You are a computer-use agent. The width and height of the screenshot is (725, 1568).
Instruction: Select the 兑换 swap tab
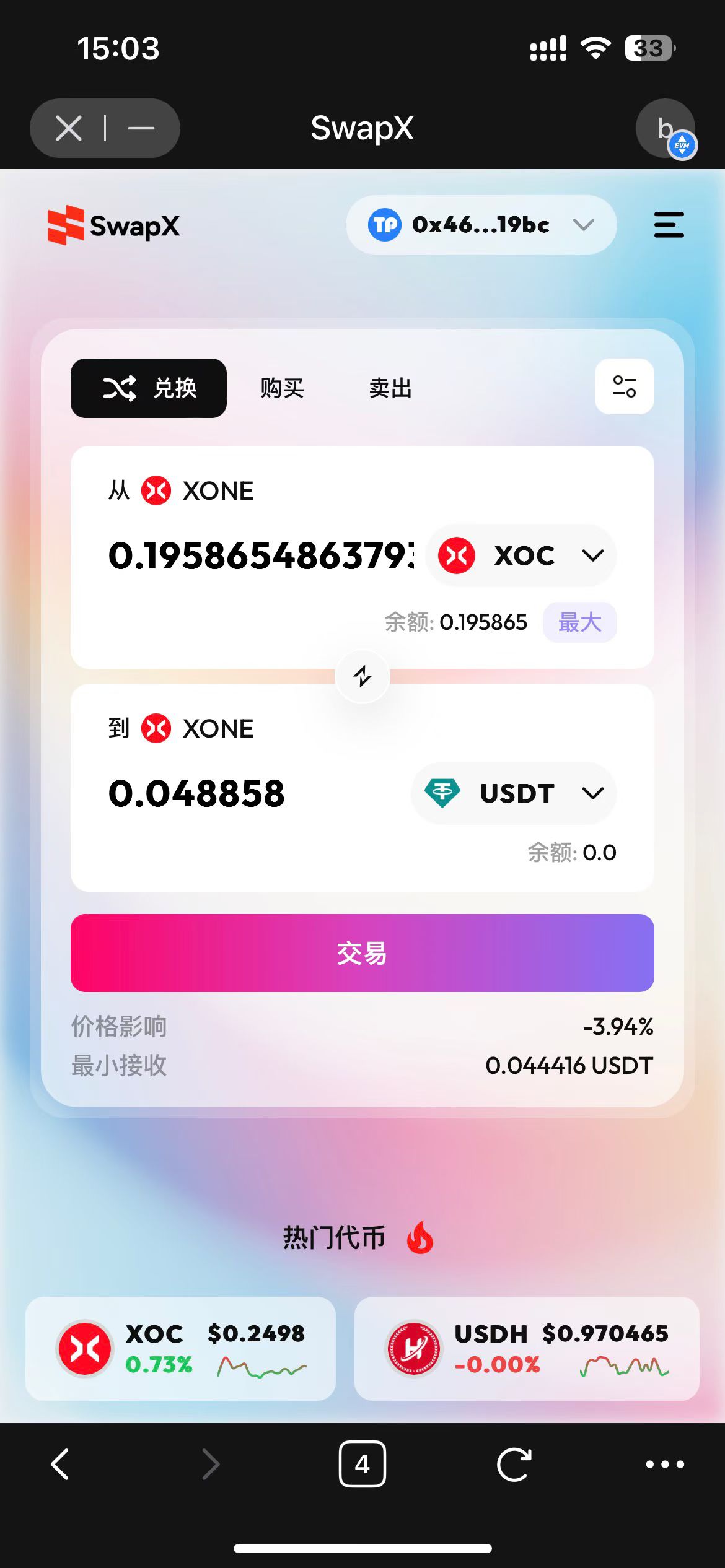(x=149, y=388)
